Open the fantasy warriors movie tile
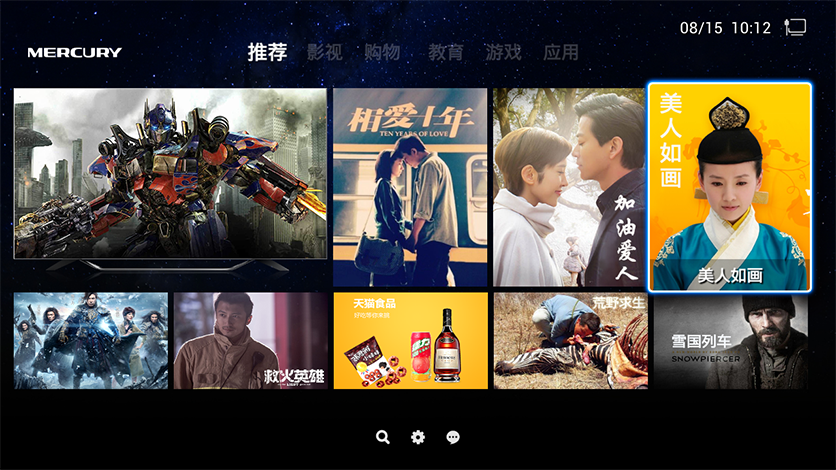This screenshot has width=836, height=470. (x=91, y=340)
